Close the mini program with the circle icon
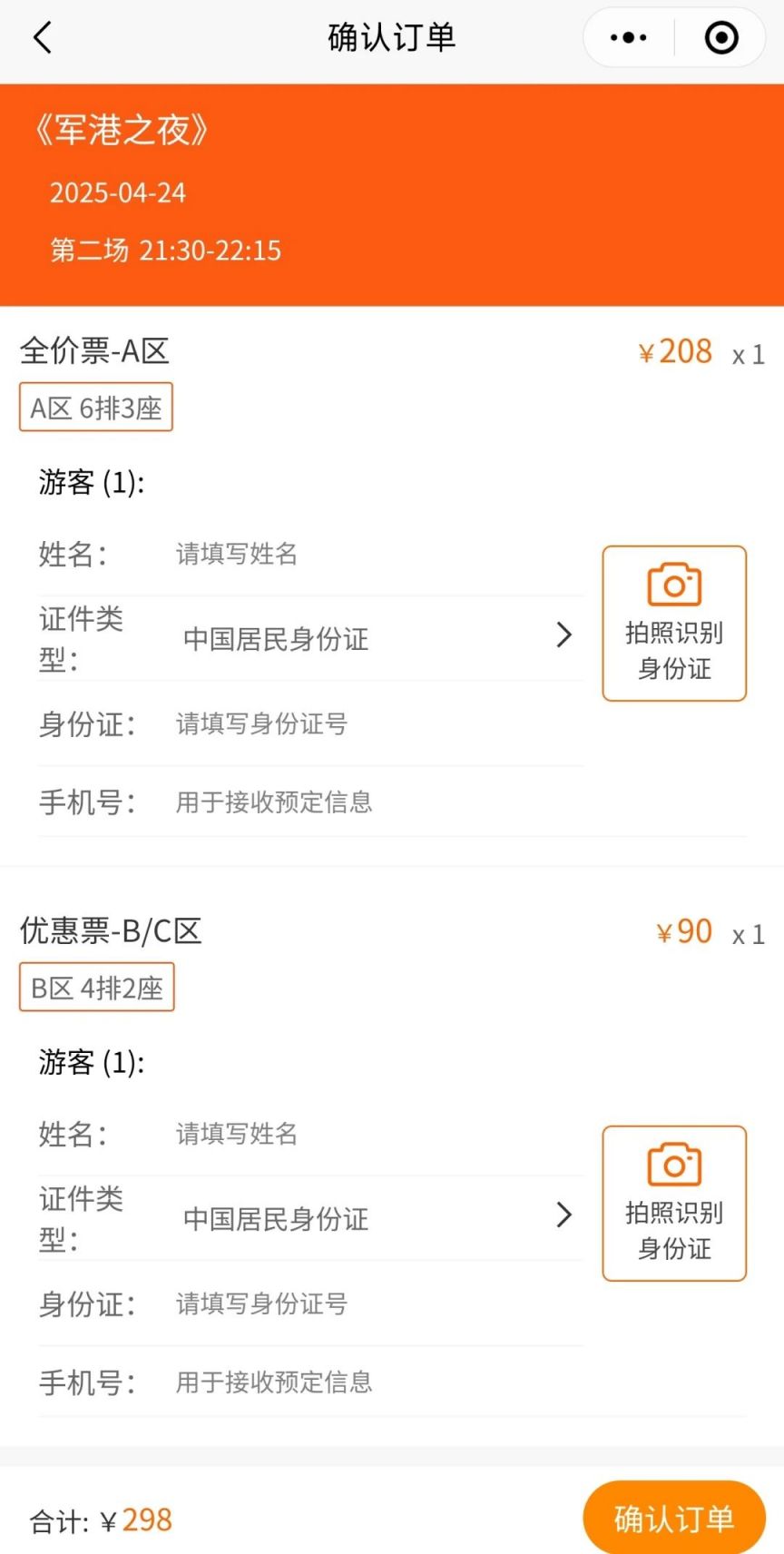The width and height of the screenshot is (784, 1554). click(721, 38)
